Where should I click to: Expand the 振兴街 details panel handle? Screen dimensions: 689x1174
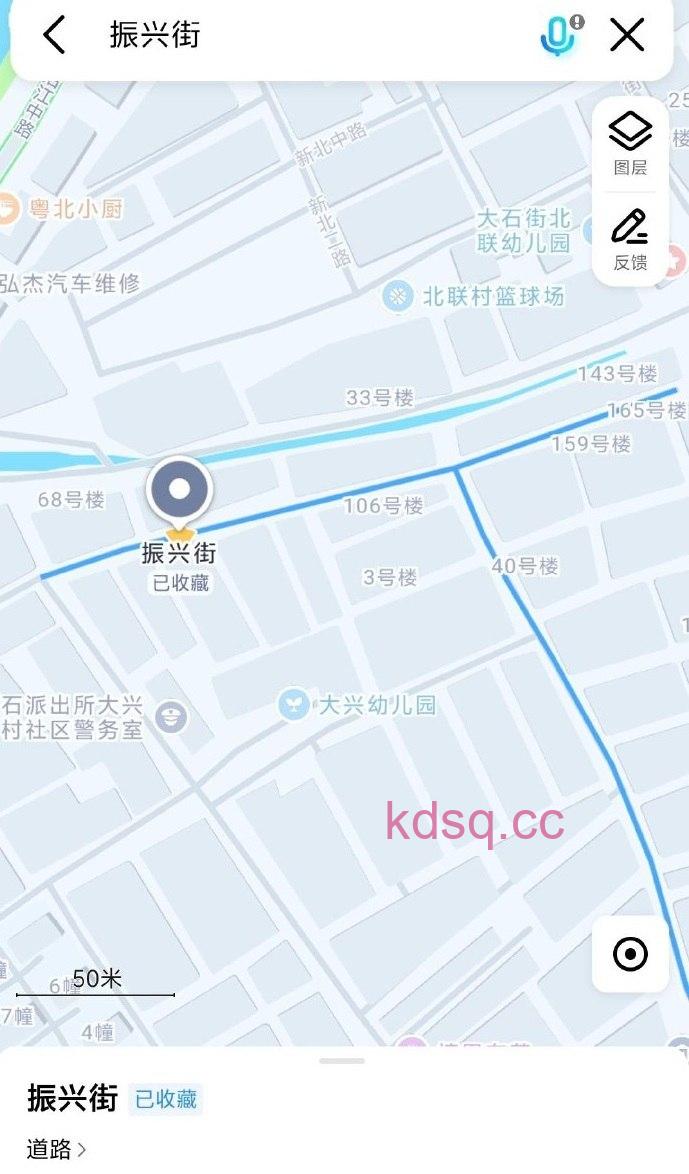point(344,1060)
